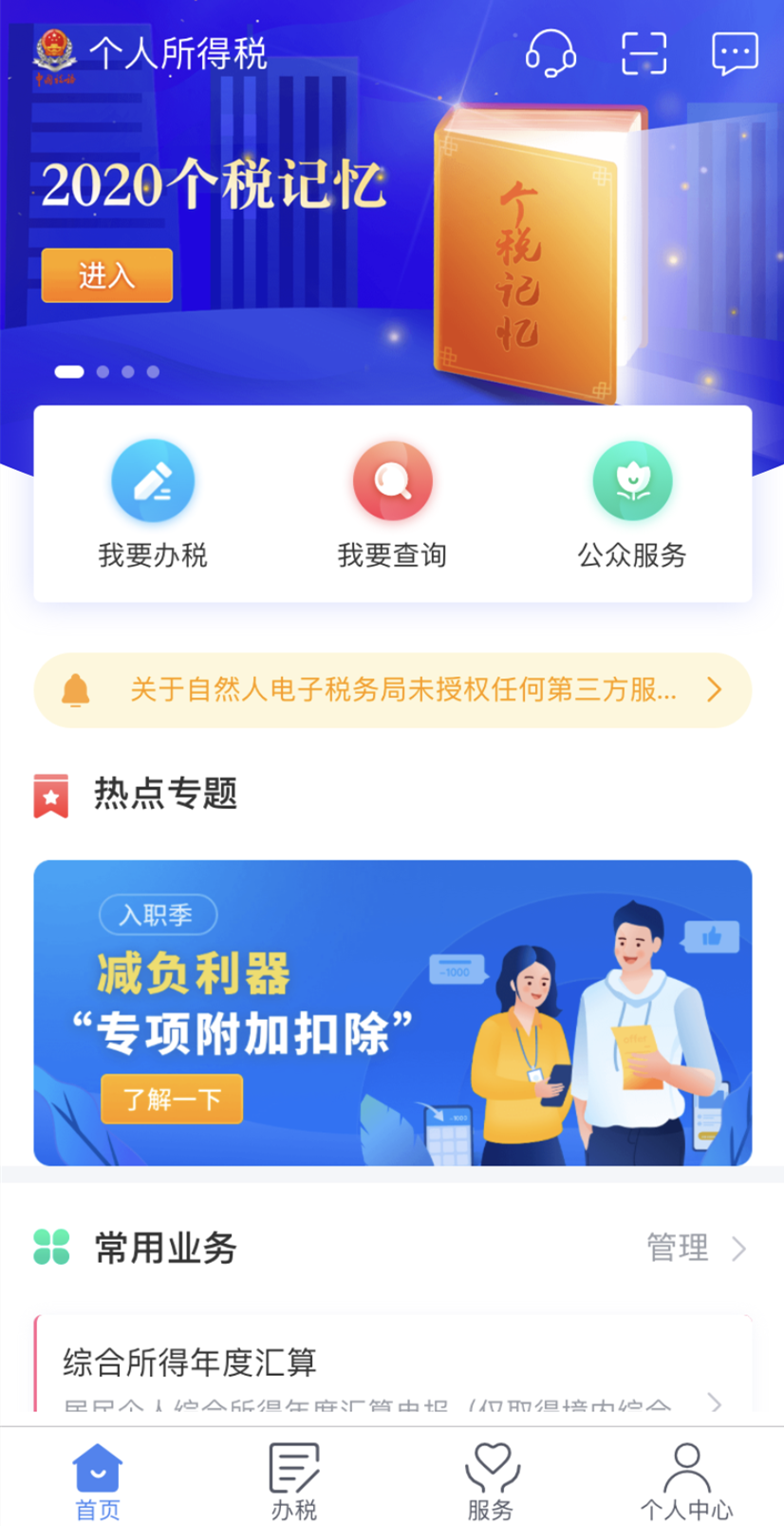The width and height of the screenshot is (784, 1526).
Task: Tap the 常用业务 clover icon
Action: pos(52,1249)
